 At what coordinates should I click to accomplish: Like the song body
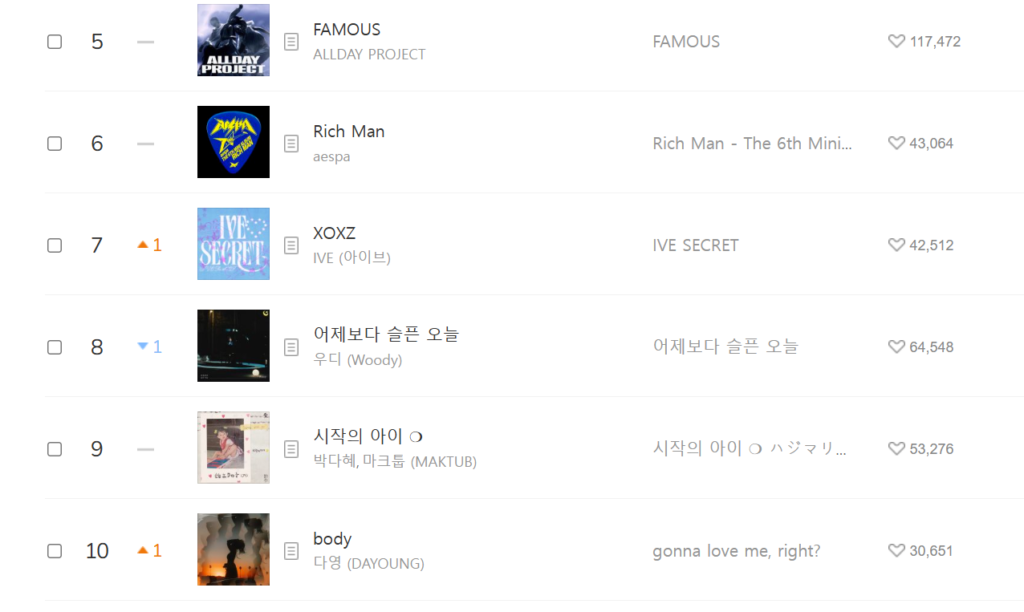896,551
